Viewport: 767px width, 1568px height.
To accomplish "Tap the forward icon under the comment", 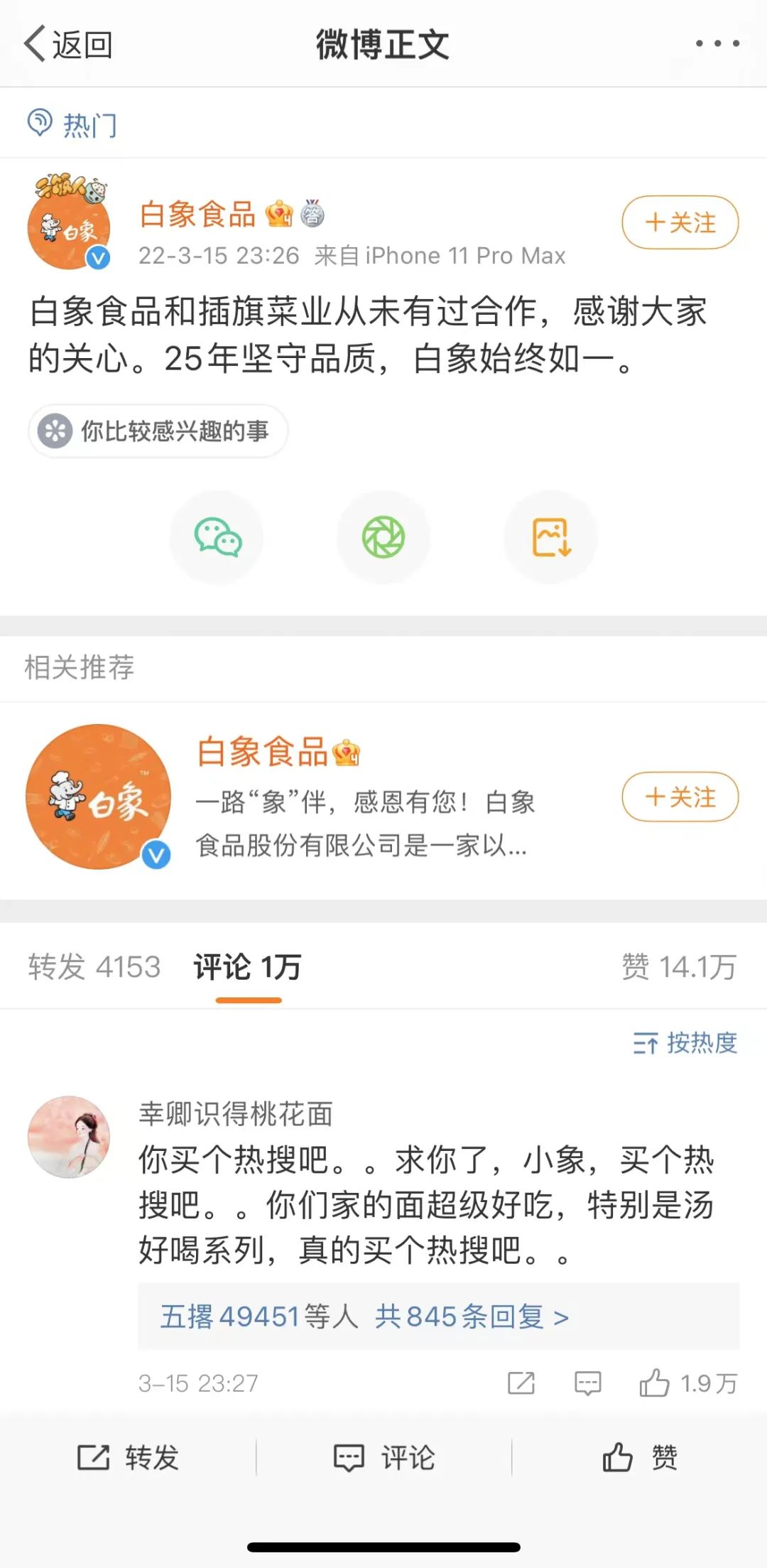I will pos(521,1383).
